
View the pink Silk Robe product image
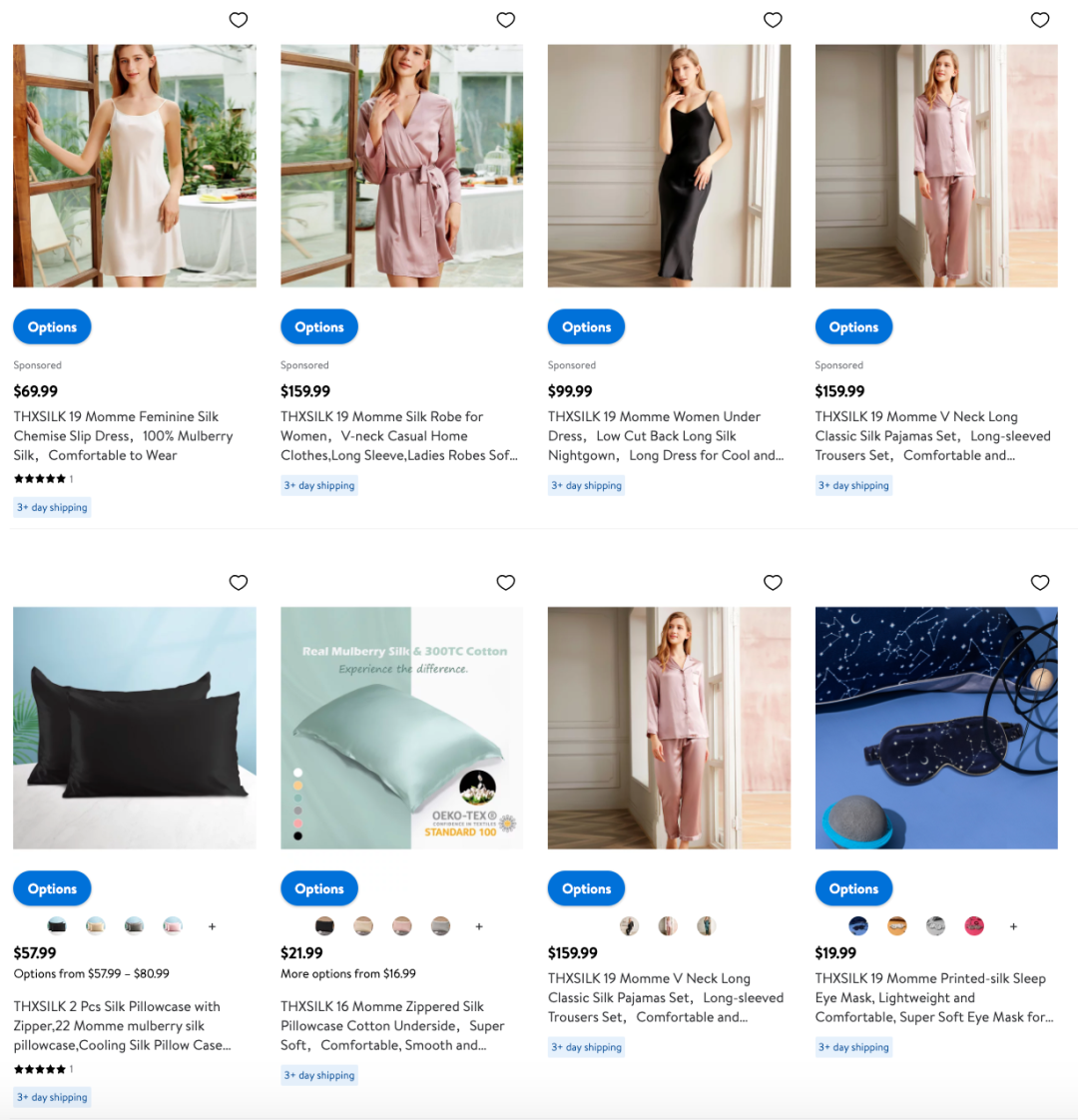(x=401, y=166)
